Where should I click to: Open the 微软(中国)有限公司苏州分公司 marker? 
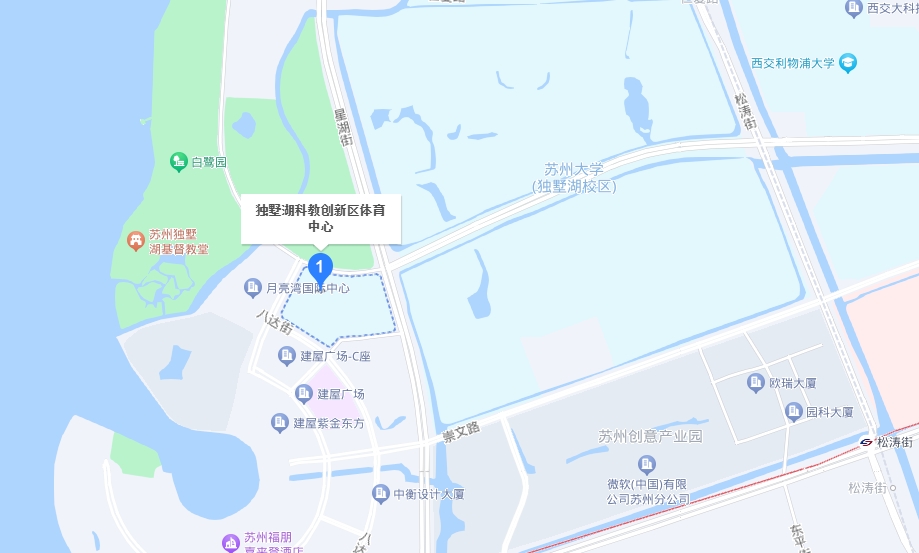click(648, 464)
